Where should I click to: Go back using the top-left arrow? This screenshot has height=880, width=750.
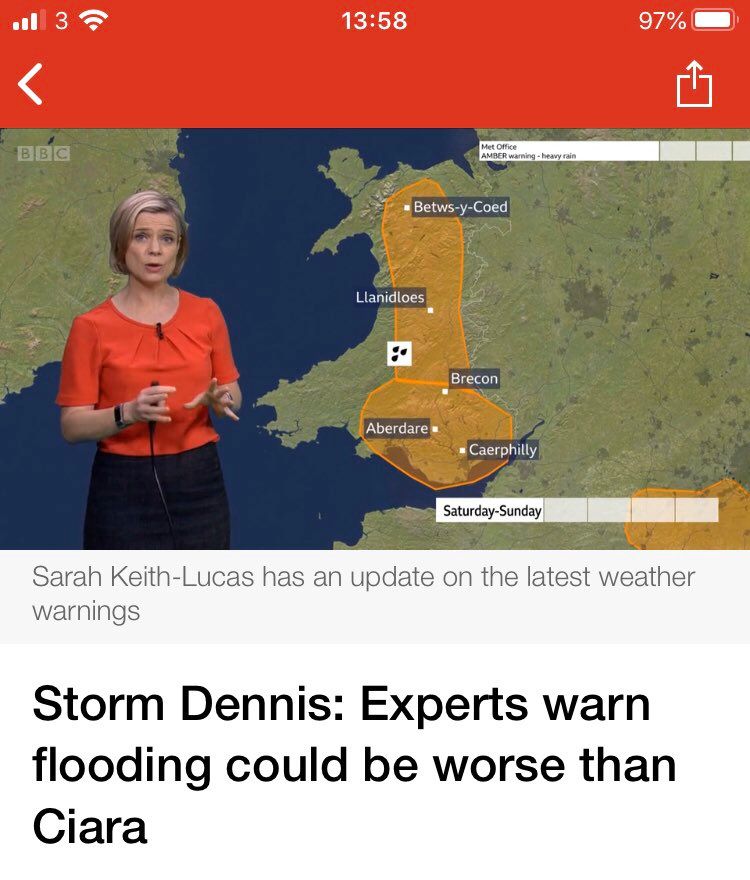(x=31, y=84)
